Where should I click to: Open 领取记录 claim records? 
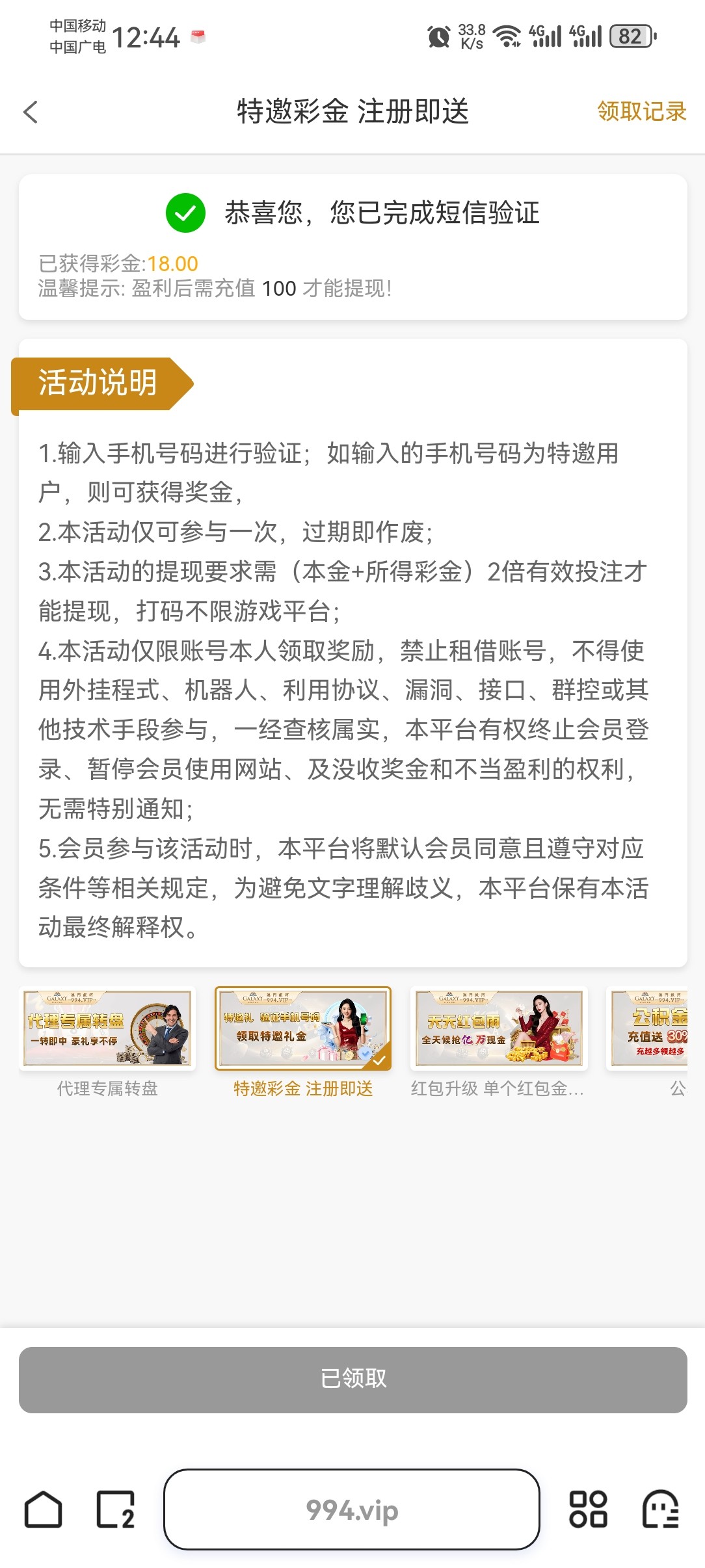(641, 112)
